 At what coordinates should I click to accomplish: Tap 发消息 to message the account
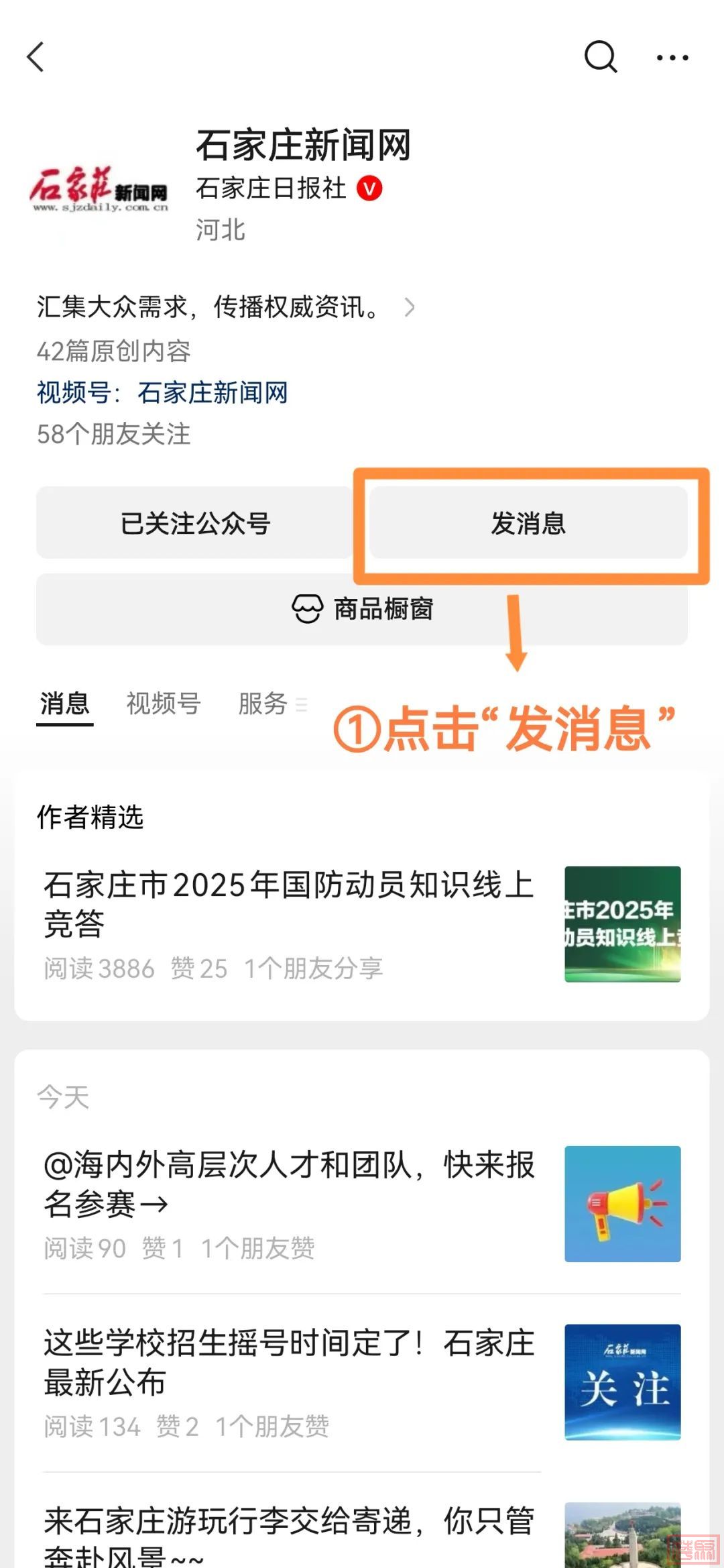tap(528, 523)
